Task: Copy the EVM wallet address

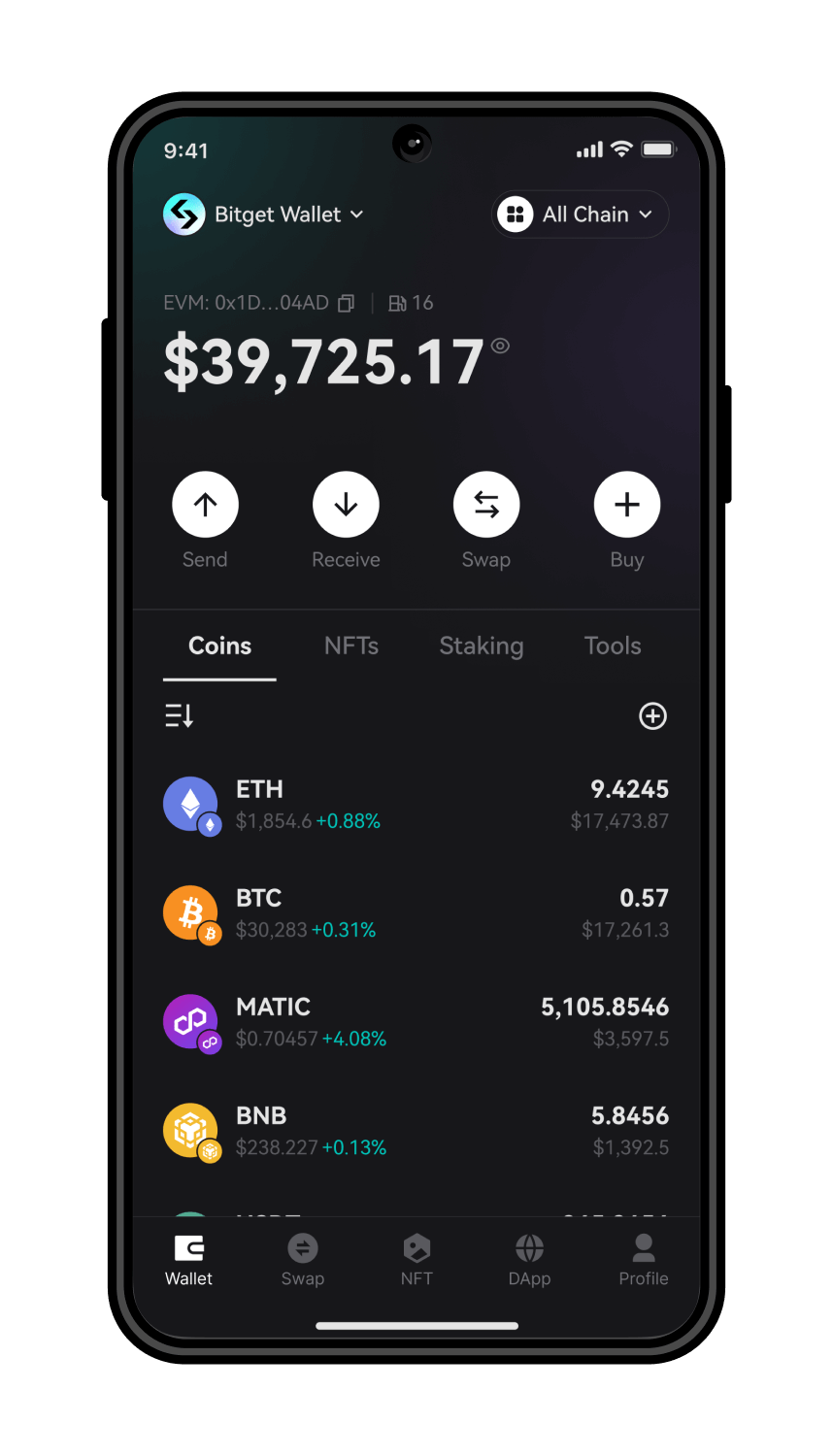Action: 346,302
